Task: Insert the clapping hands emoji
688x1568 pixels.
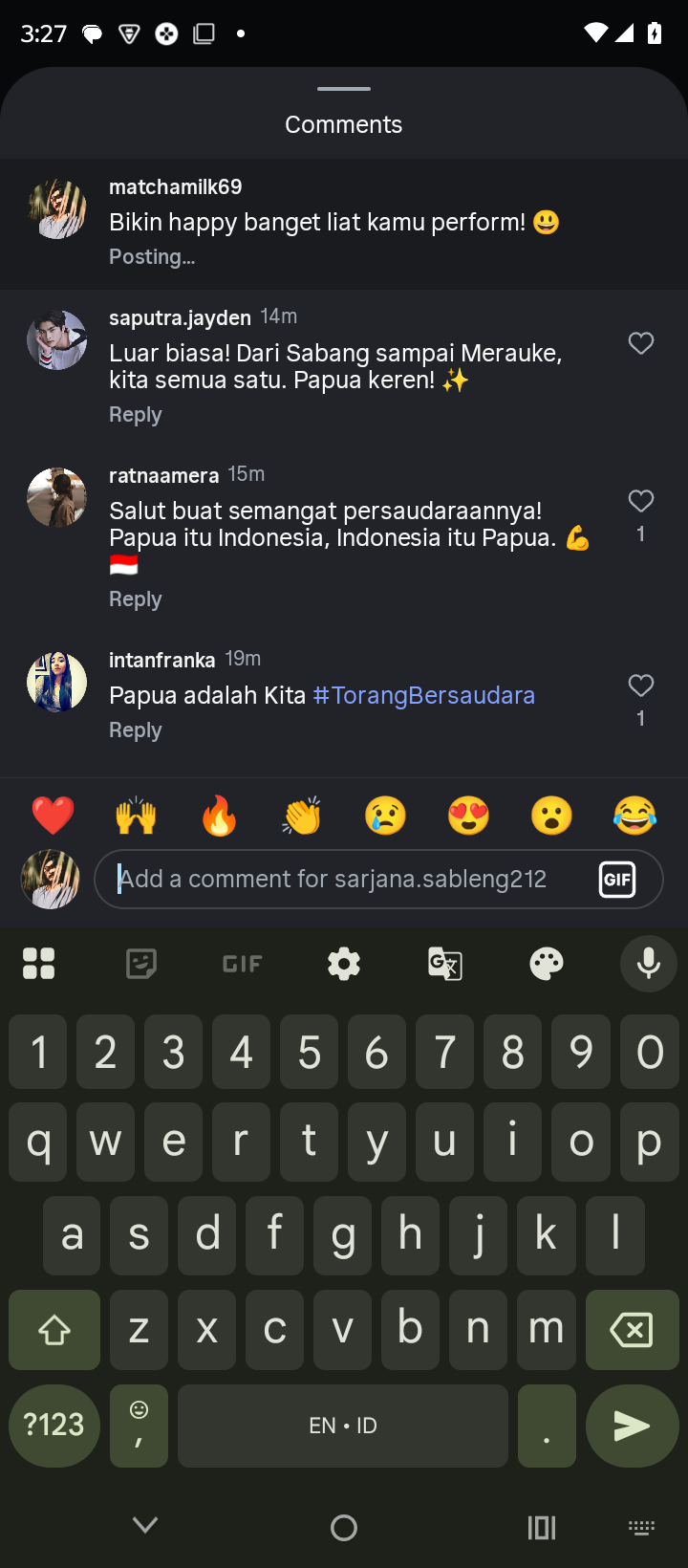Action: (302, 816)
